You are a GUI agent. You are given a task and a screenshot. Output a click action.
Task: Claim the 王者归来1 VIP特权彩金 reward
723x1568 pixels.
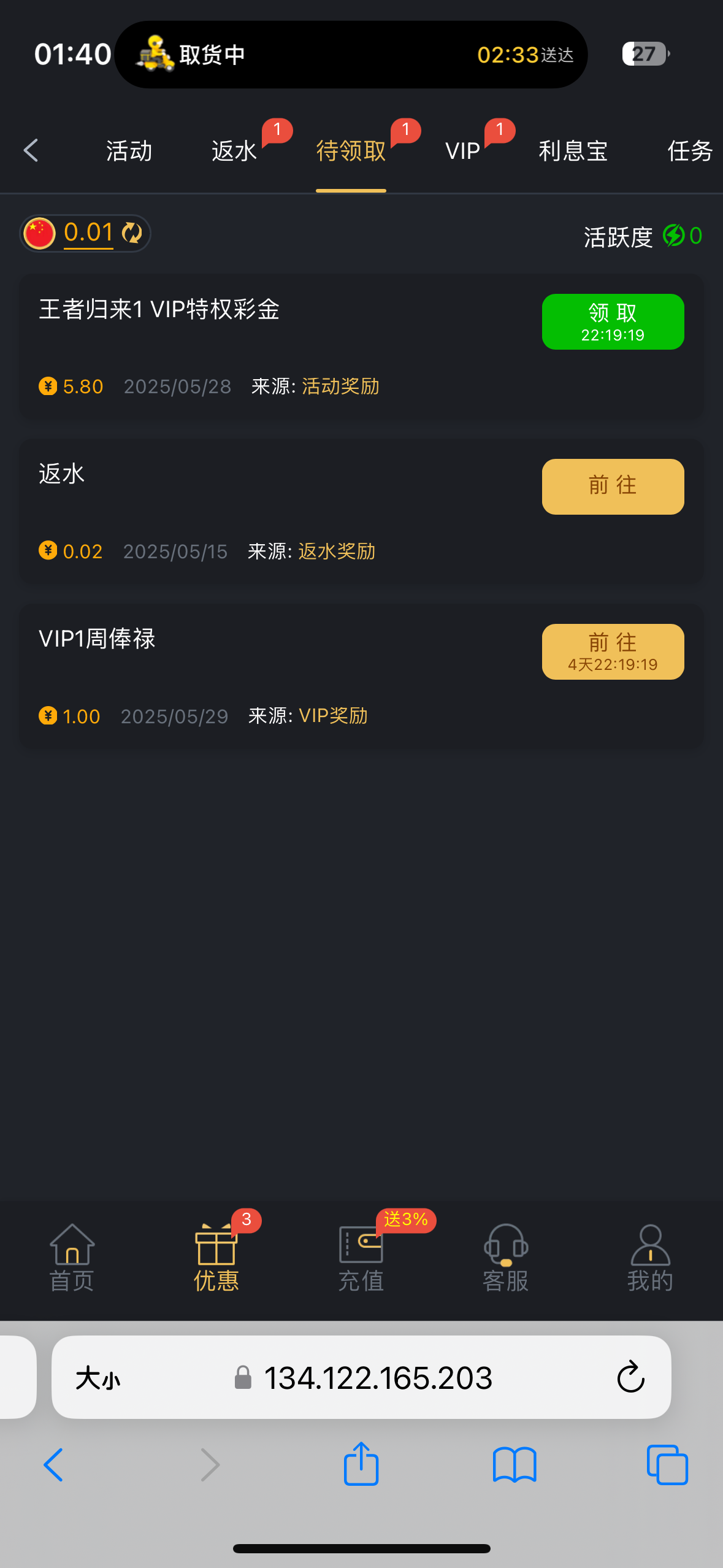pyautogui.click(x=613, y=321)
